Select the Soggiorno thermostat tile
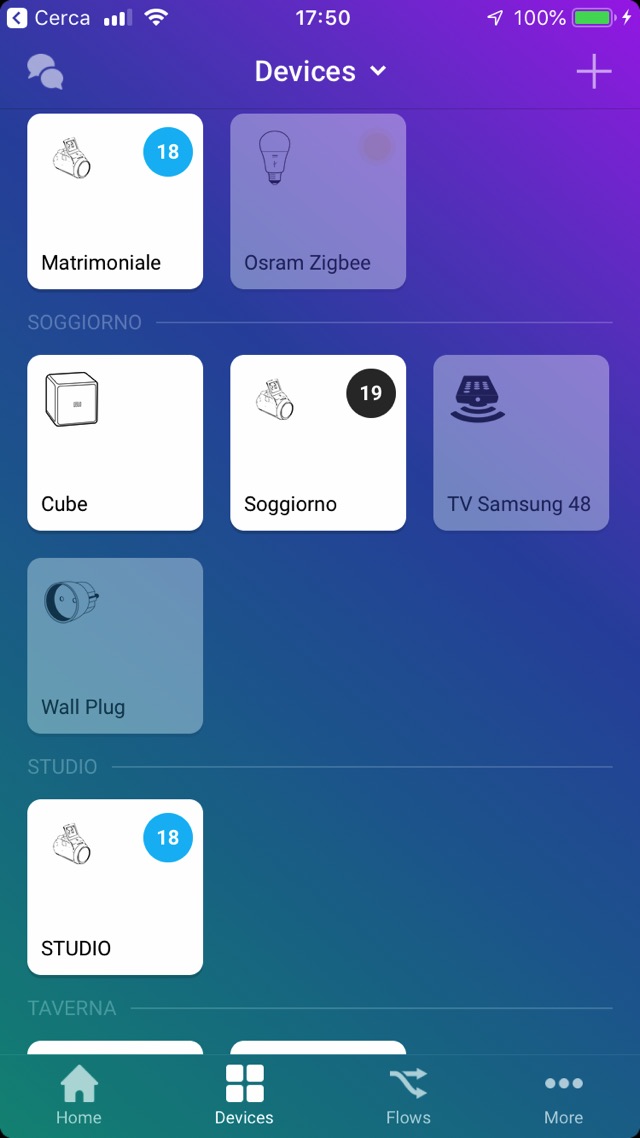Screen dimensions: 640x1138 coord(318,443)
